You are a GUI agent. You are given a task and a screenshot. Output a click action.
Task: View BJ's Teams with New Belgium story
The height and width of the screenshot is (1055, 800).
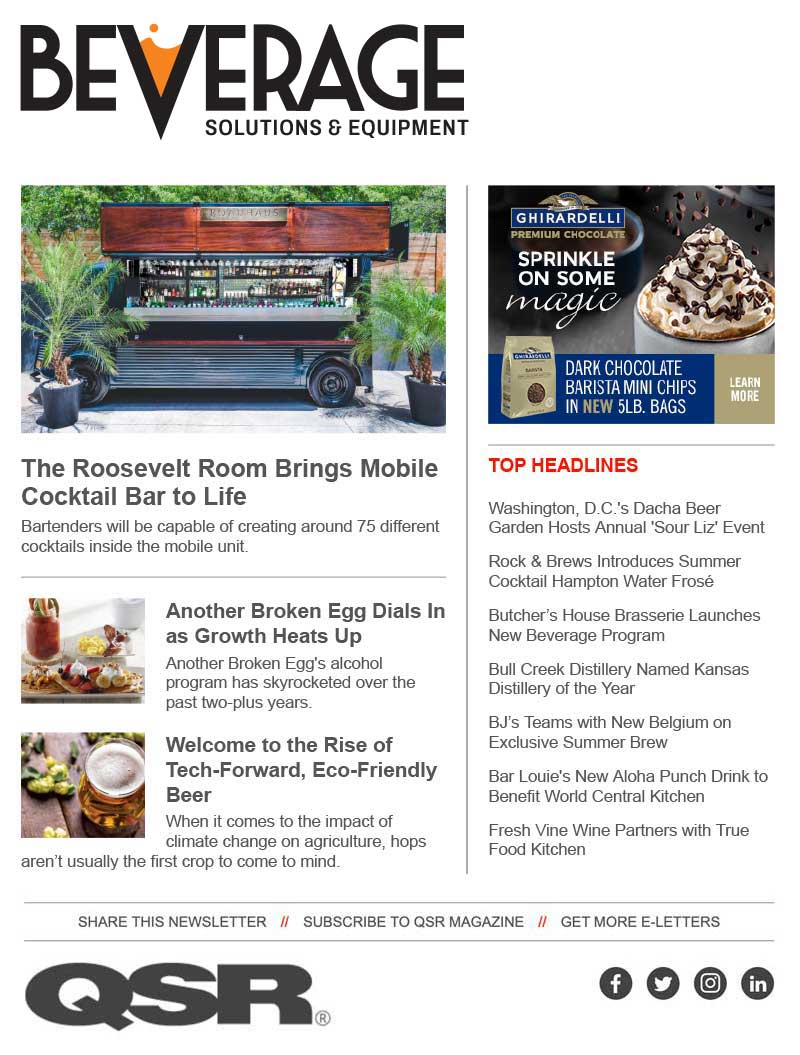pyautogui.click(x=609, y=732)
